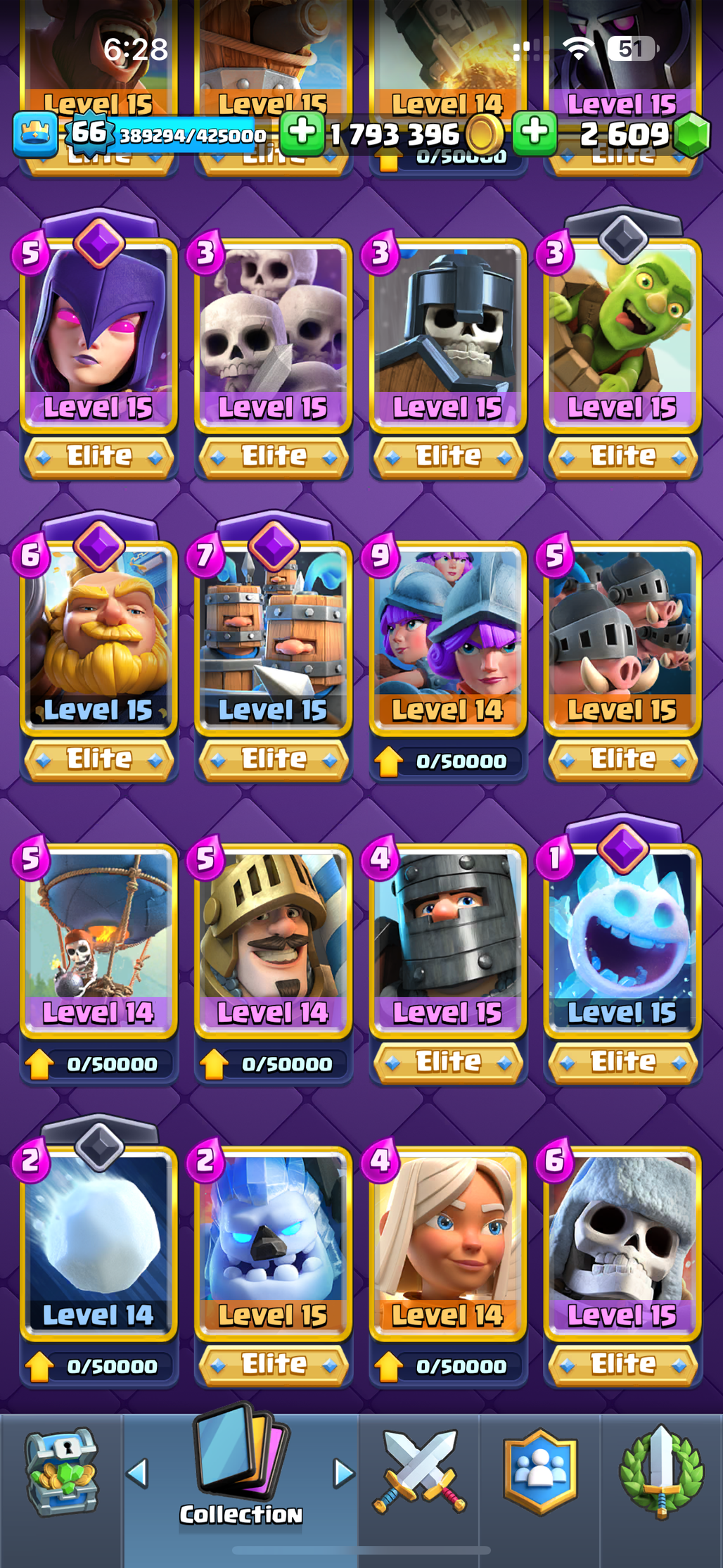Open the Balloon card

(98, 936)
